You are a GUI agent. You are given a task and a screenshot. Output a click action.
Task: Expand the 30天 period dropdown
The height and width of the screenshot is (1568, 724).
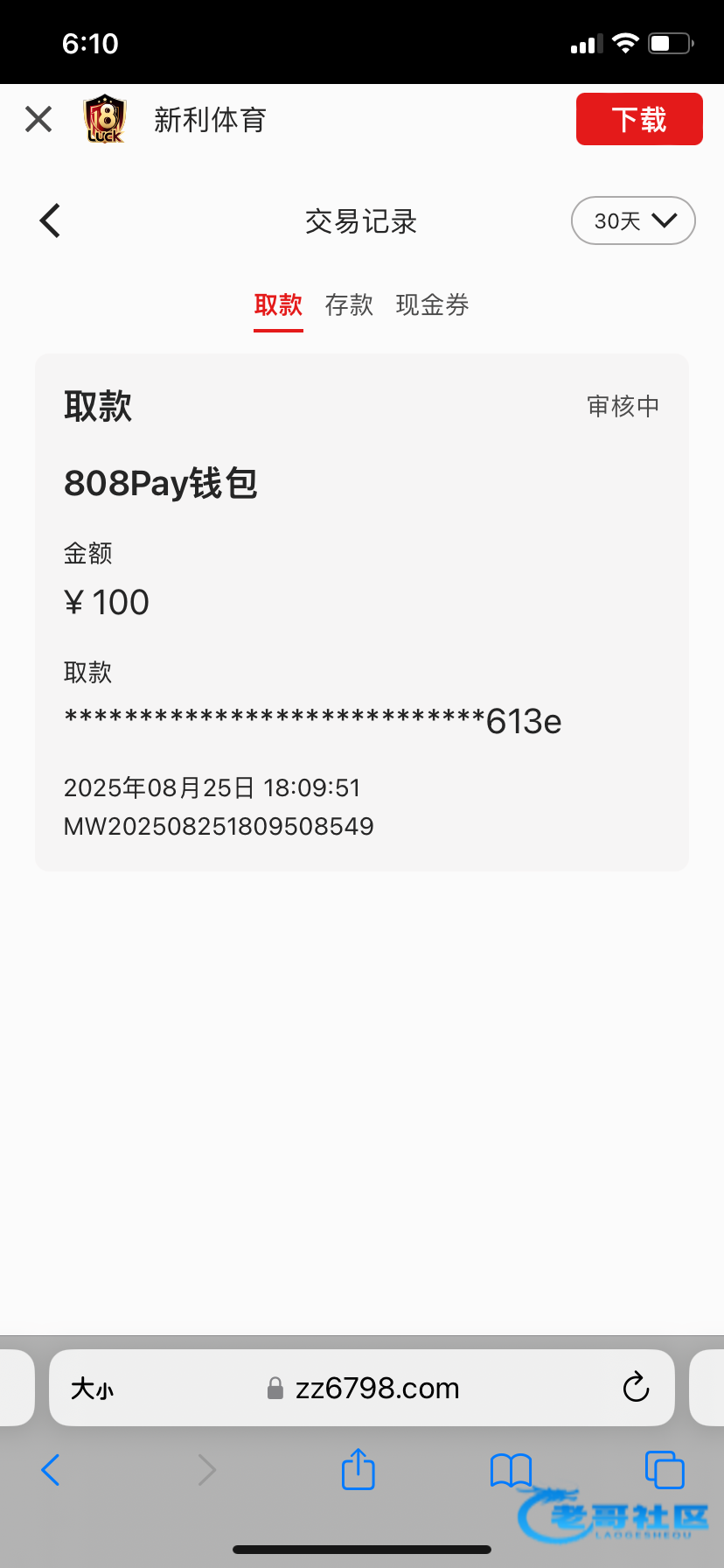point(633,220)
